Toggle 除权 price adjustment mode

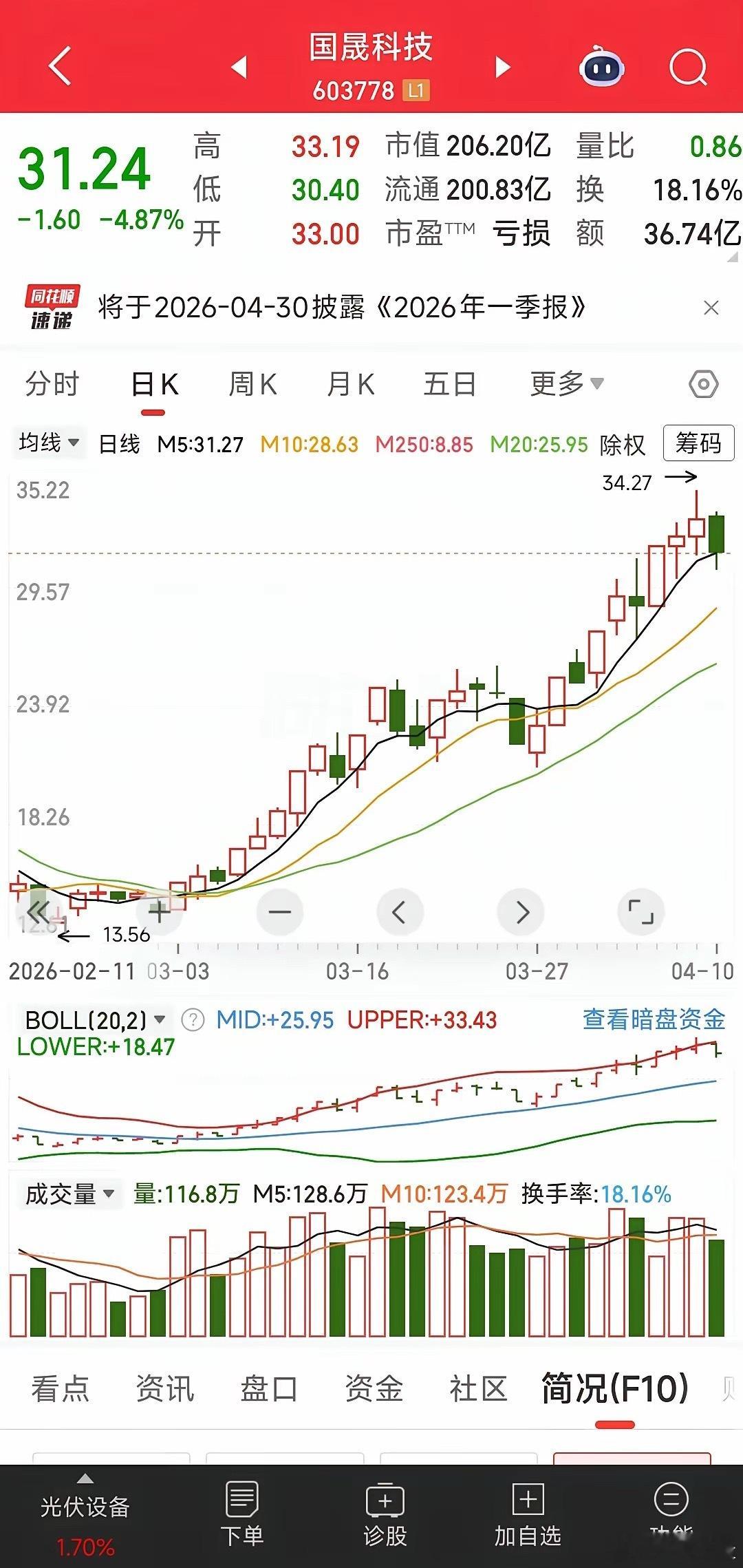click(621, 445)
